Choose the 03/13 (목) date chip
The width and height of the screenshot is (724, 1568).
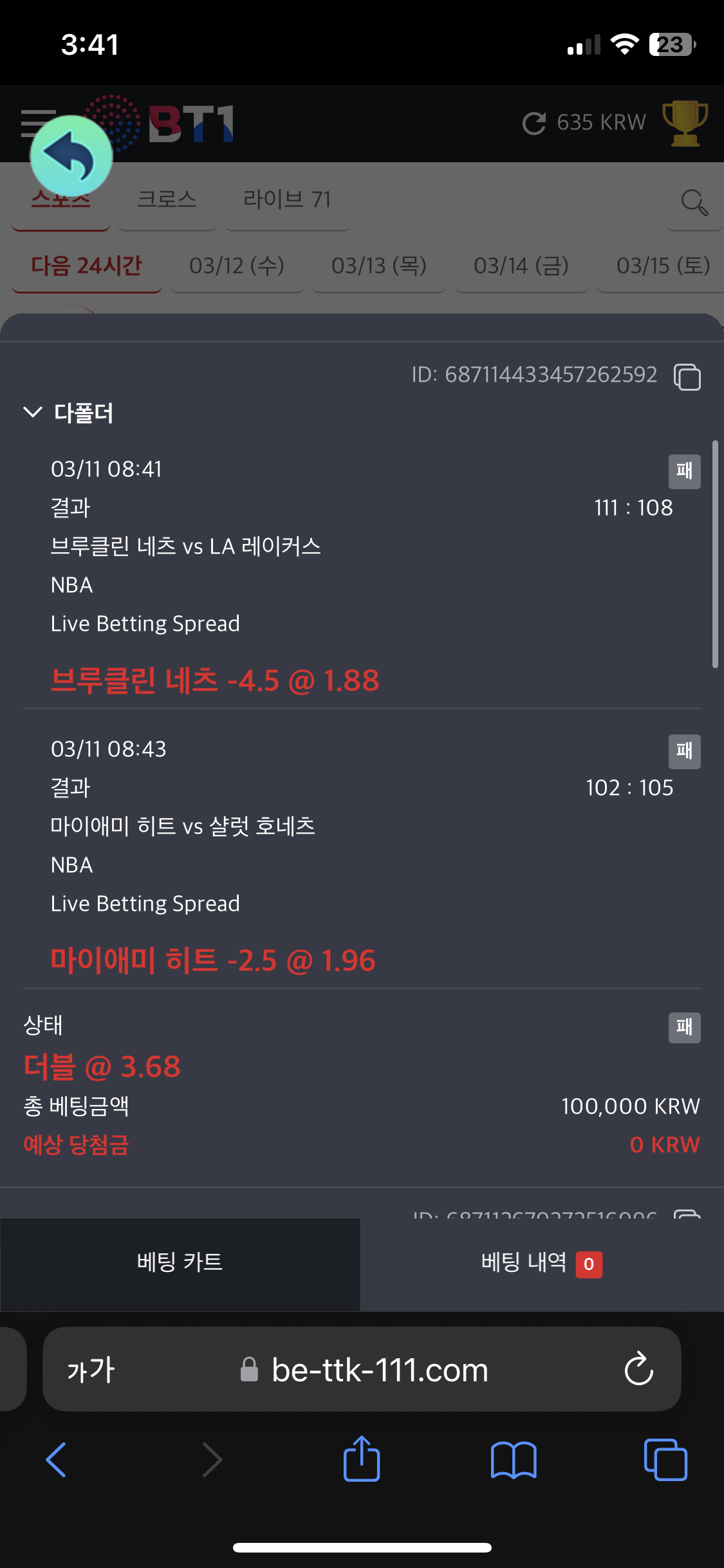pyautogui.click(x=379, y=266)
